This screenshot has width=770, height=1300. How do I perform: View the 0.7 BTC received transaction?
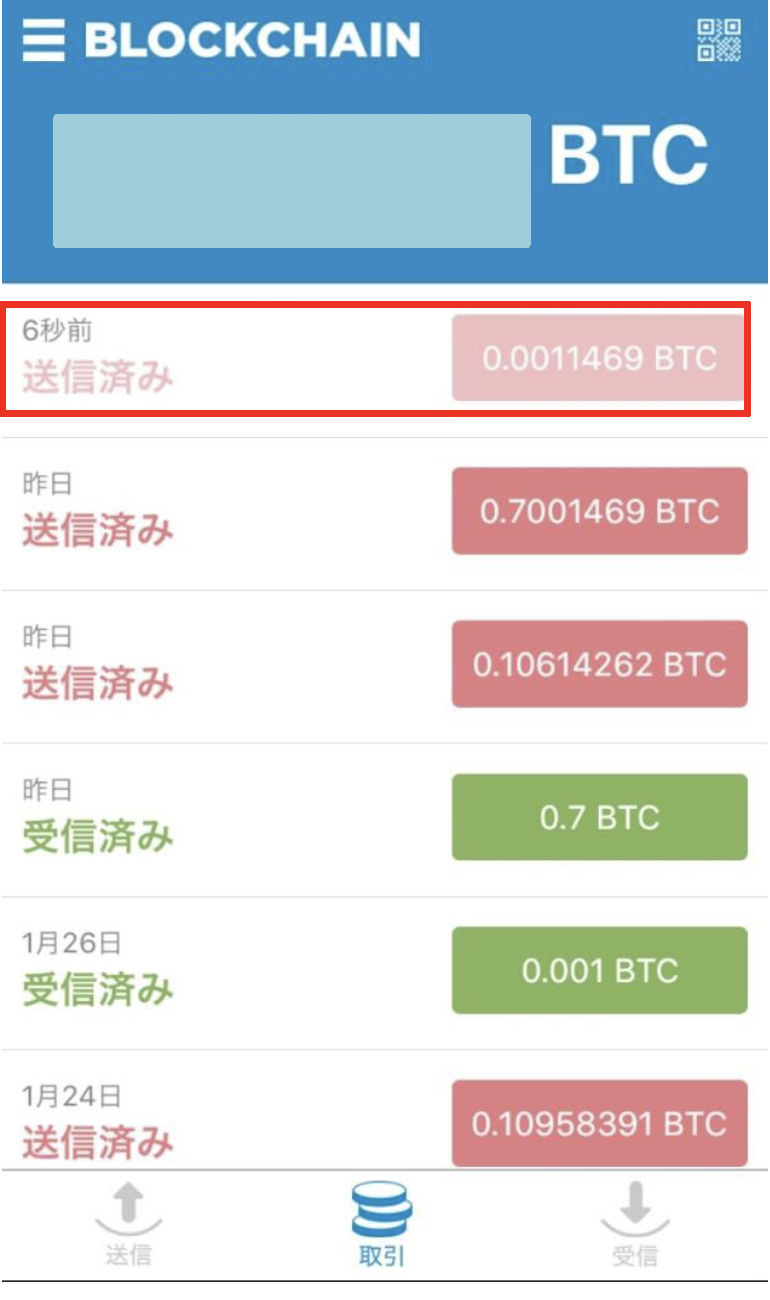(x=385, y=819)
